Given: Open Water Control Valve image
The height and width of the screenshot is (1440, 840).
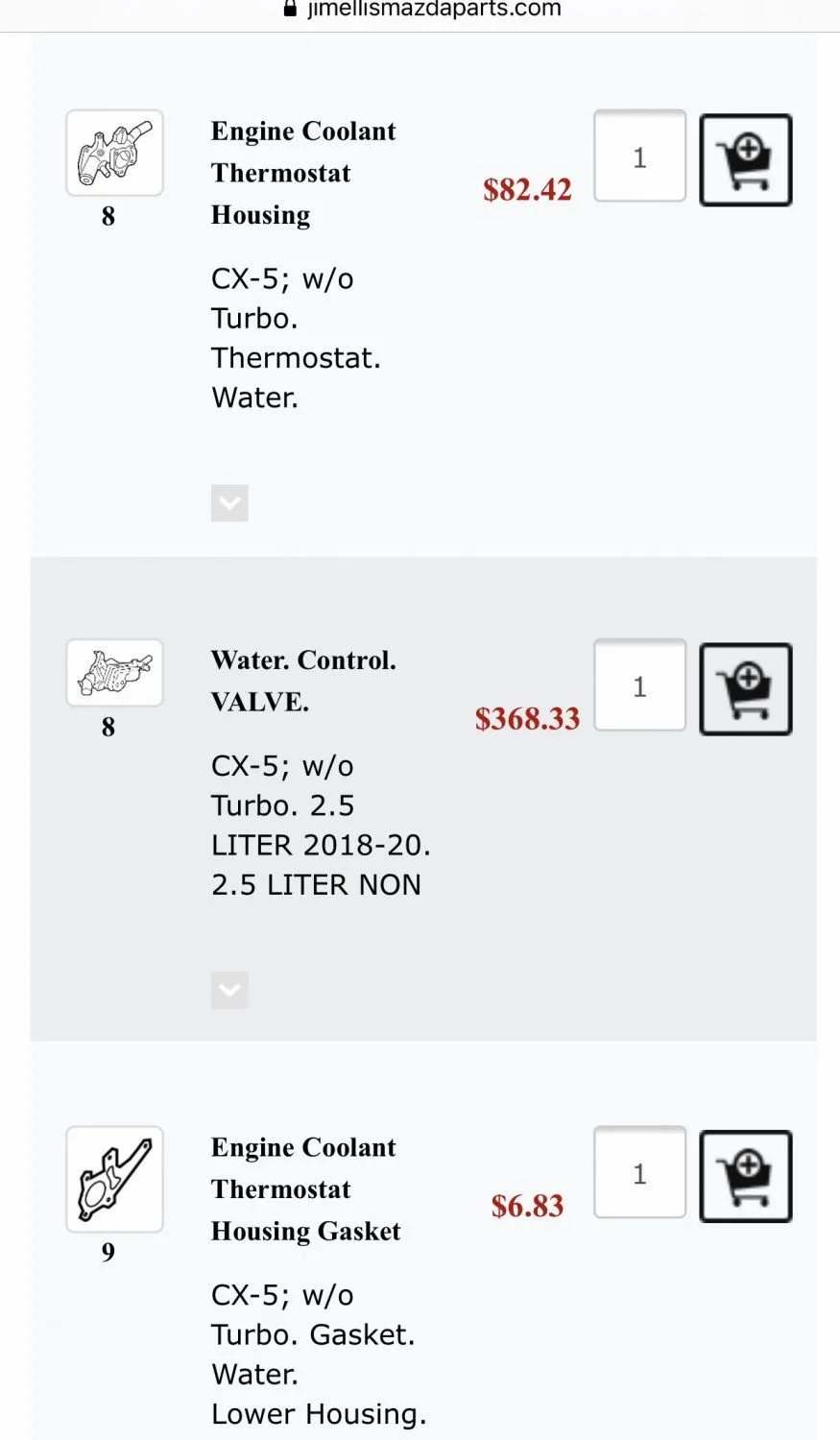Looking at the screenshot, I should click(x=114, y=673).
